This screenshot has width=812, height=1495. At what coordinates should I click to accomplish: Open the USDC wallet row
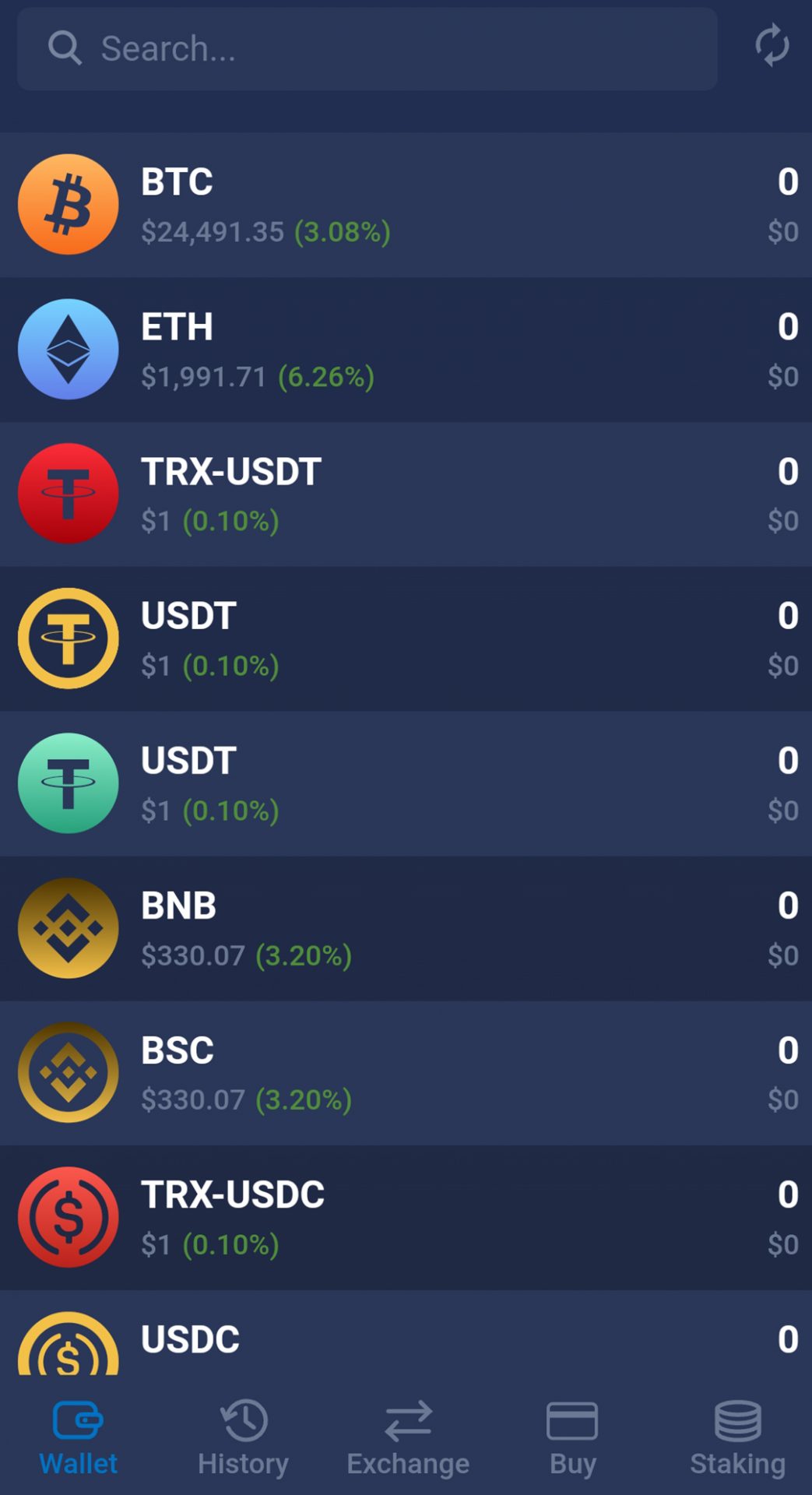(406, 1341)
